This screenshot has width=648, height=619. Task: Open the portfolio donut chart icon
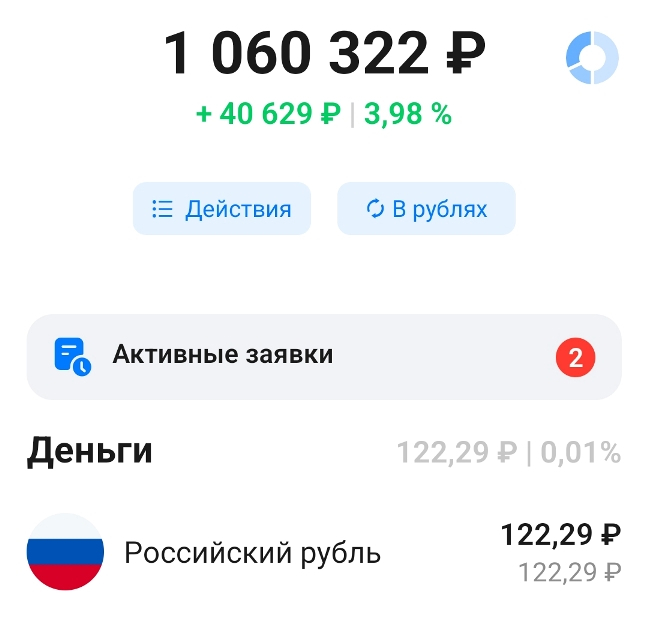[592, 57]
